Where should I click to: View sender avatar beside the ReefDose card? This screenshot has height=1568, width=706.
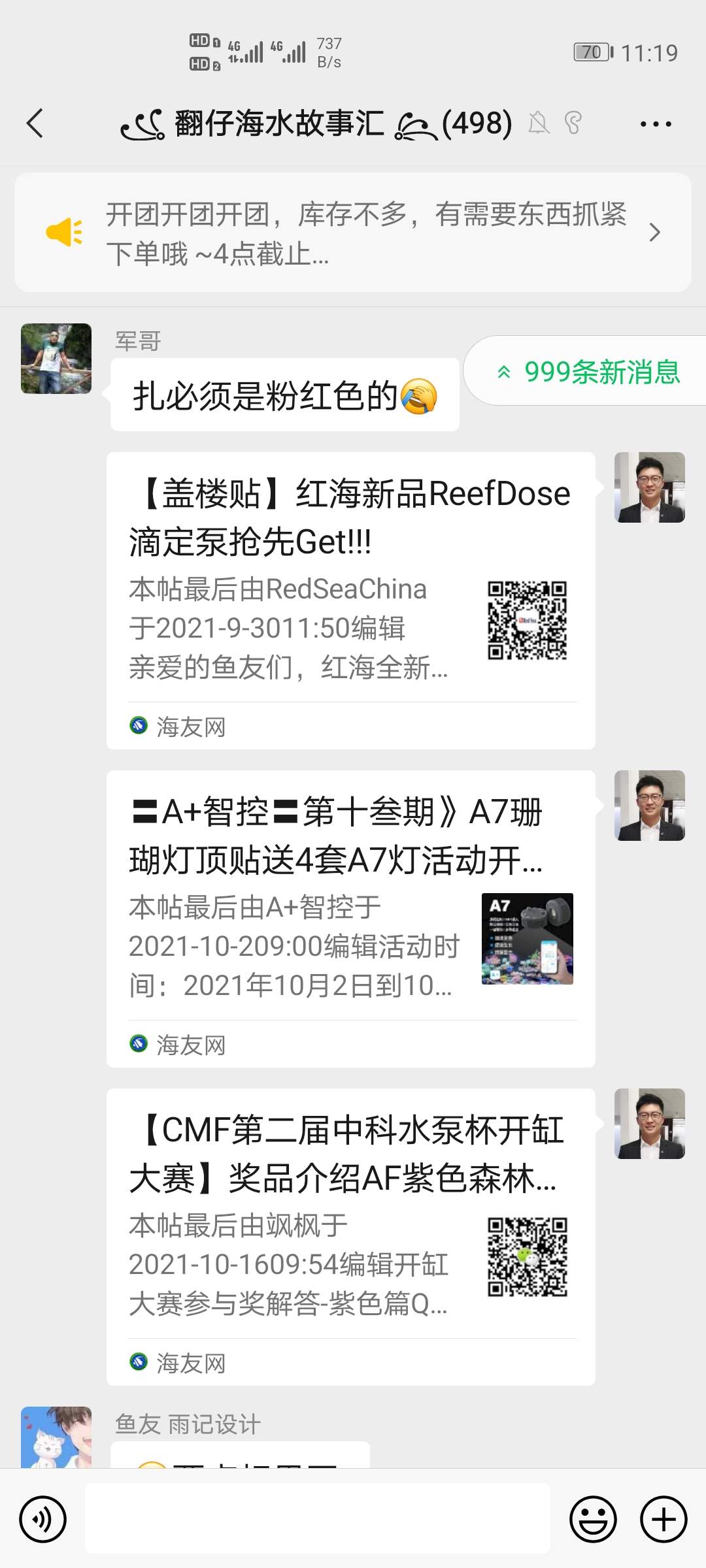coord(649,487)
